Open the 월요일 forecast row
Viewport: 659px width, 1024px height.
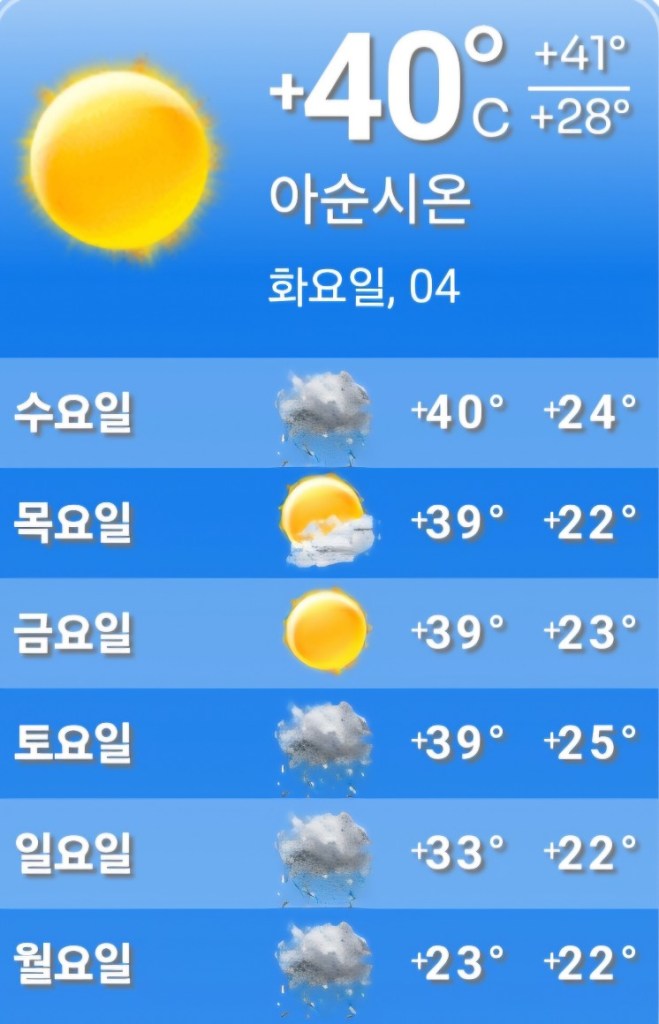point(329,965)
